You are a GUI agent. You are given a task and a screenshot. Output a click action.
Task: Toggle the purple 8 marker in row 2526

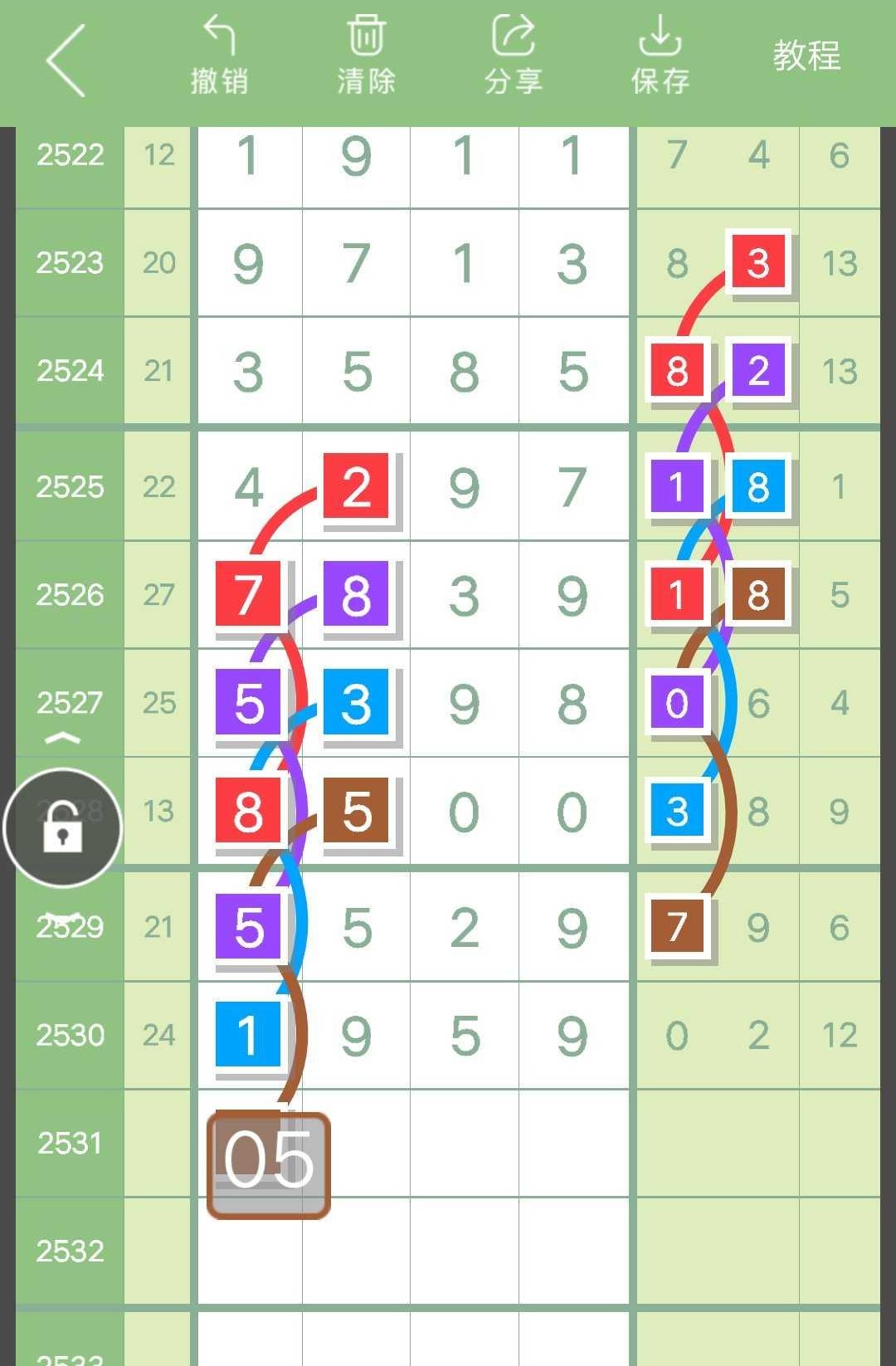pos(355,596)
